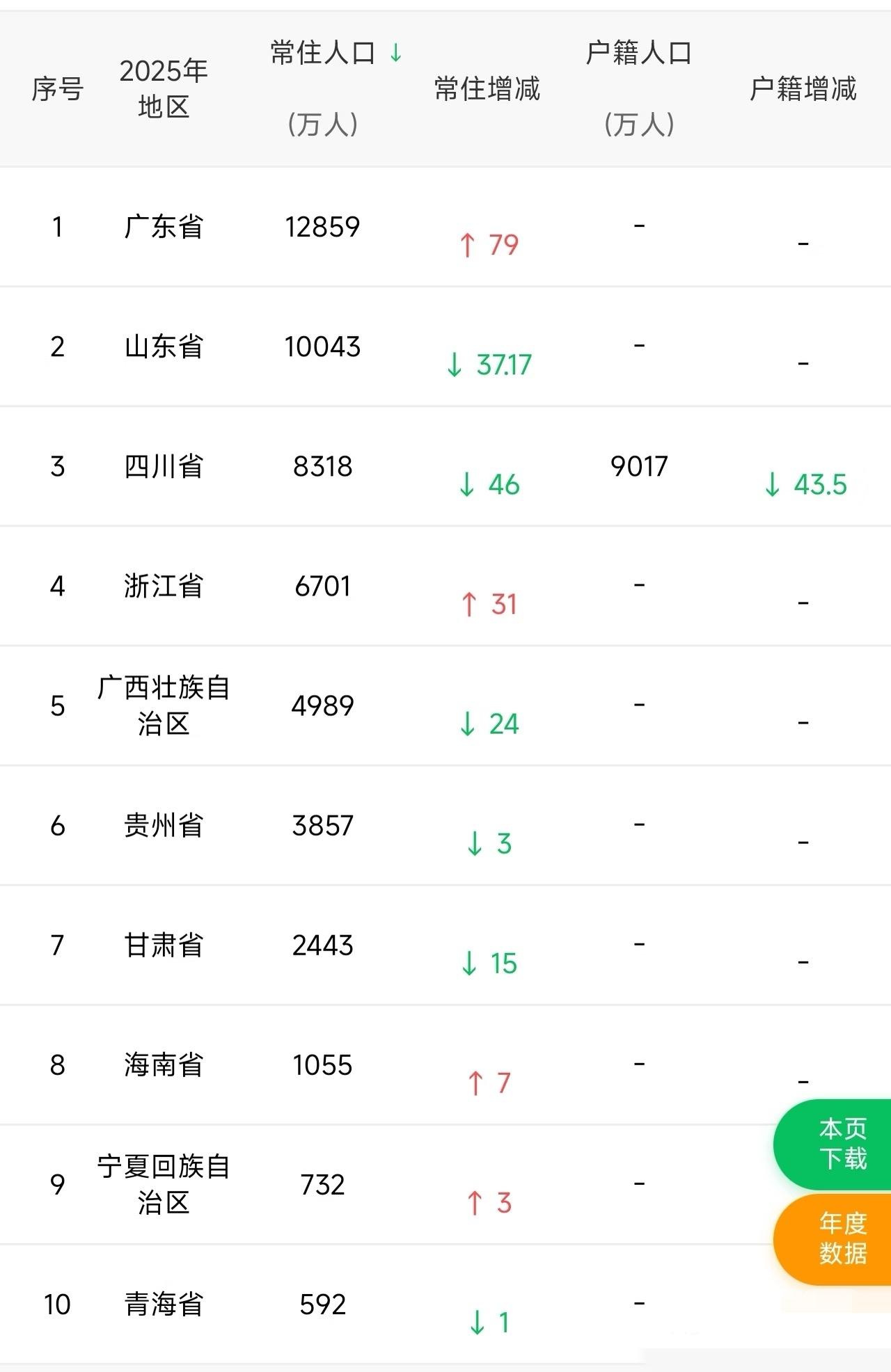The width and height of the screenshot is (891, 1372).
Task: Select the down arrow on 四川省 户籍增减
Action: (773, 486)
